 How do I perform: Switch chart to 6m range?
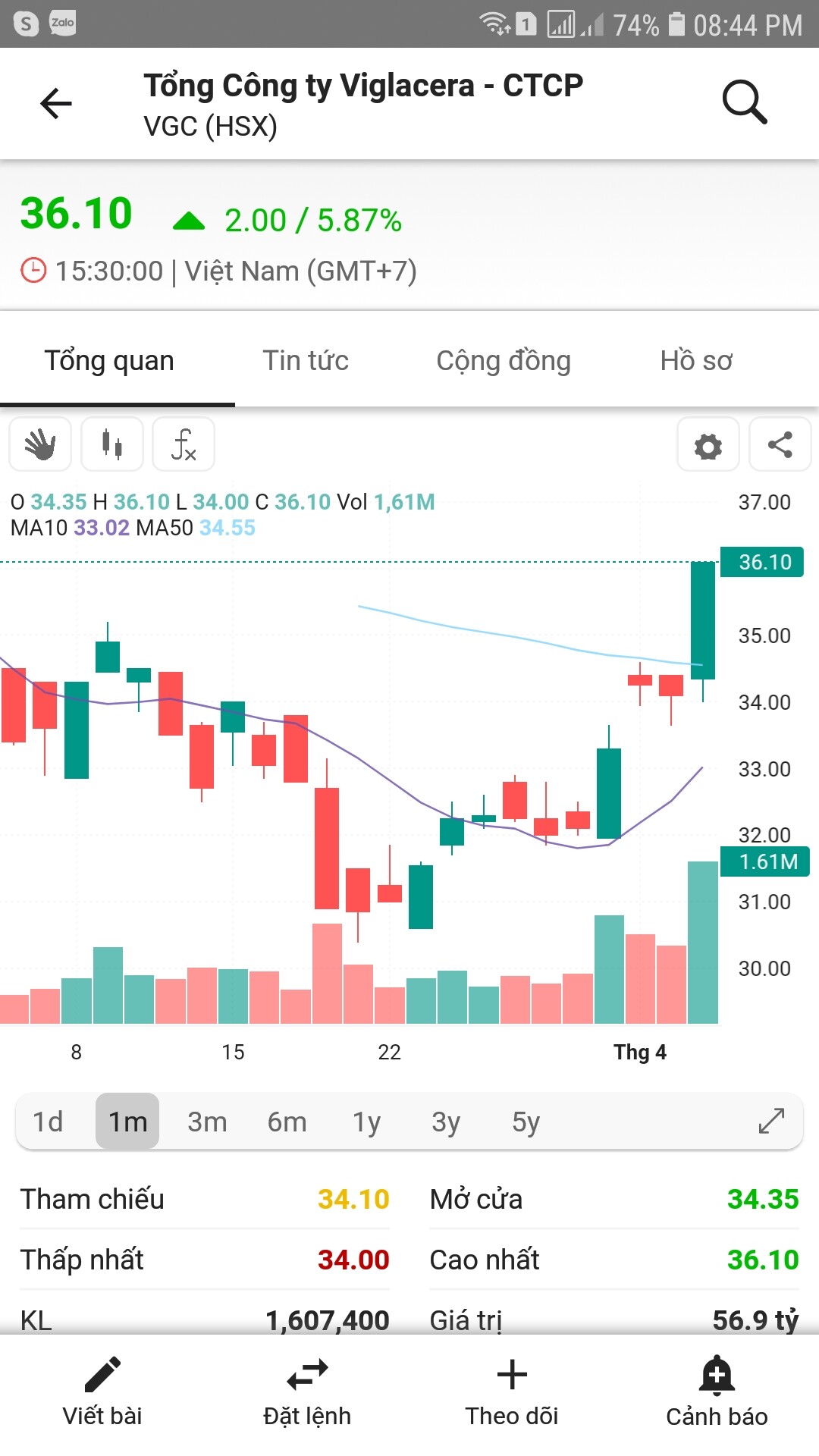point(287,1122)
